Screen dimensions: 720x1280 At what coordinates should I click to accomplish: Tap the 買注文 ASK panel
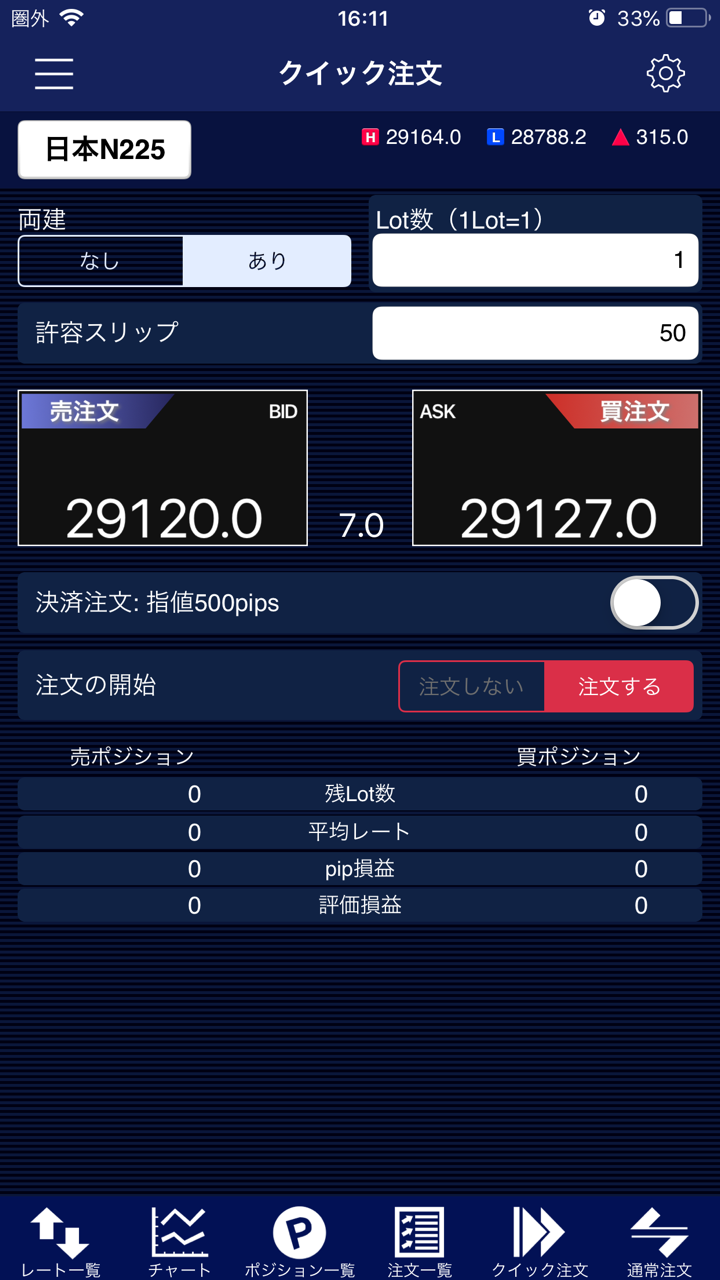(557, 468)
